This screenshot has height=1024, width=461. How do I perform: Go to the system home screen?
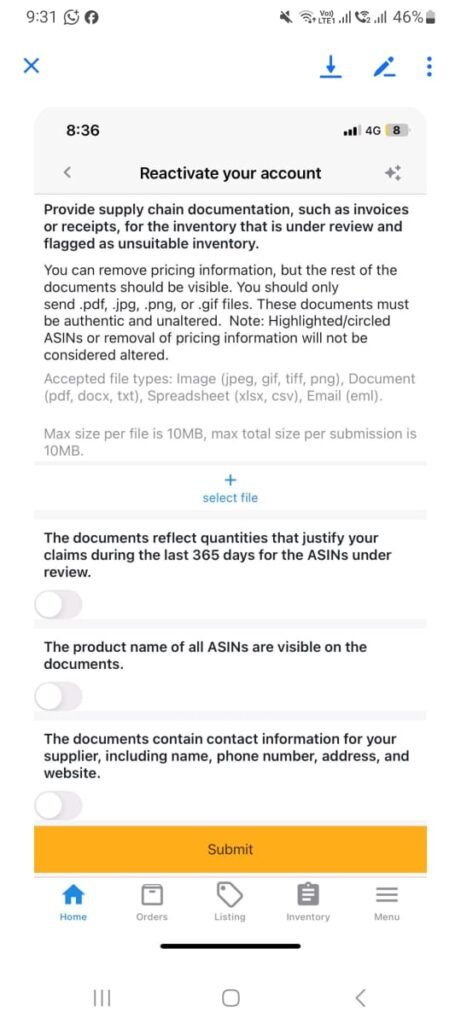pos(230,997)
